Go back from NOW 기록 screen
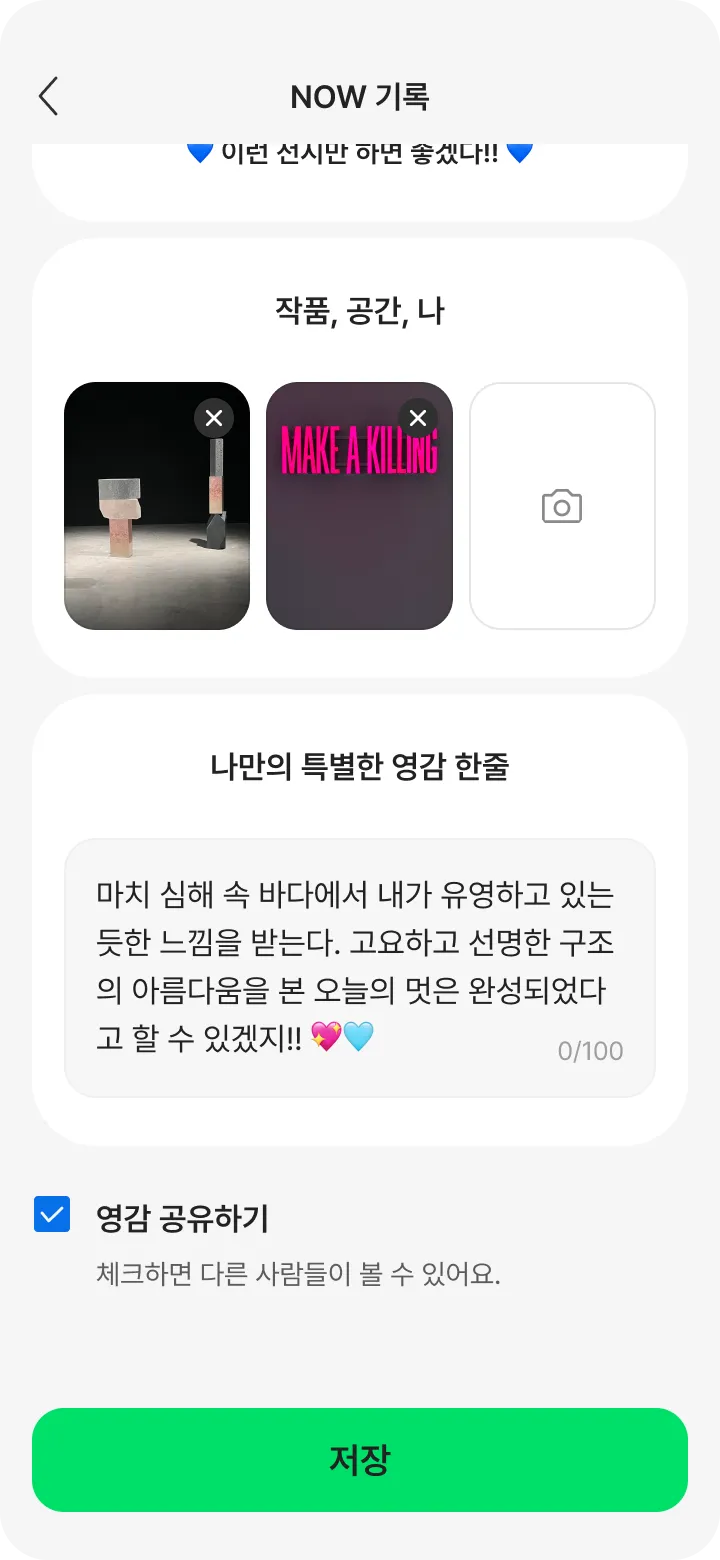Viewport: 720px width, 1560px height. click(x=48, y=97)
